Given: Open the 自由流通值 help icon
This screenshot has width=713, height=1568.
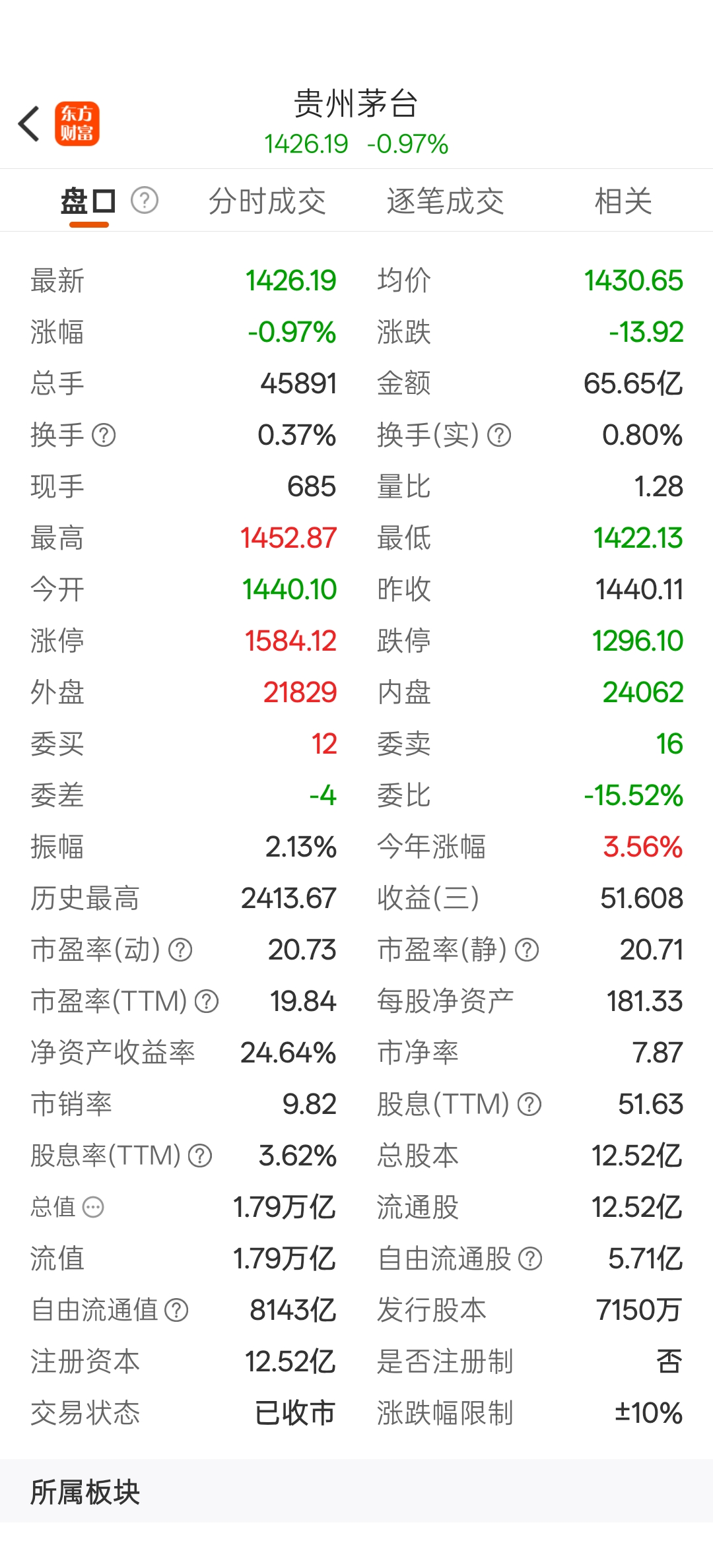Looking at the screenshot, I should click(176, 1310).
